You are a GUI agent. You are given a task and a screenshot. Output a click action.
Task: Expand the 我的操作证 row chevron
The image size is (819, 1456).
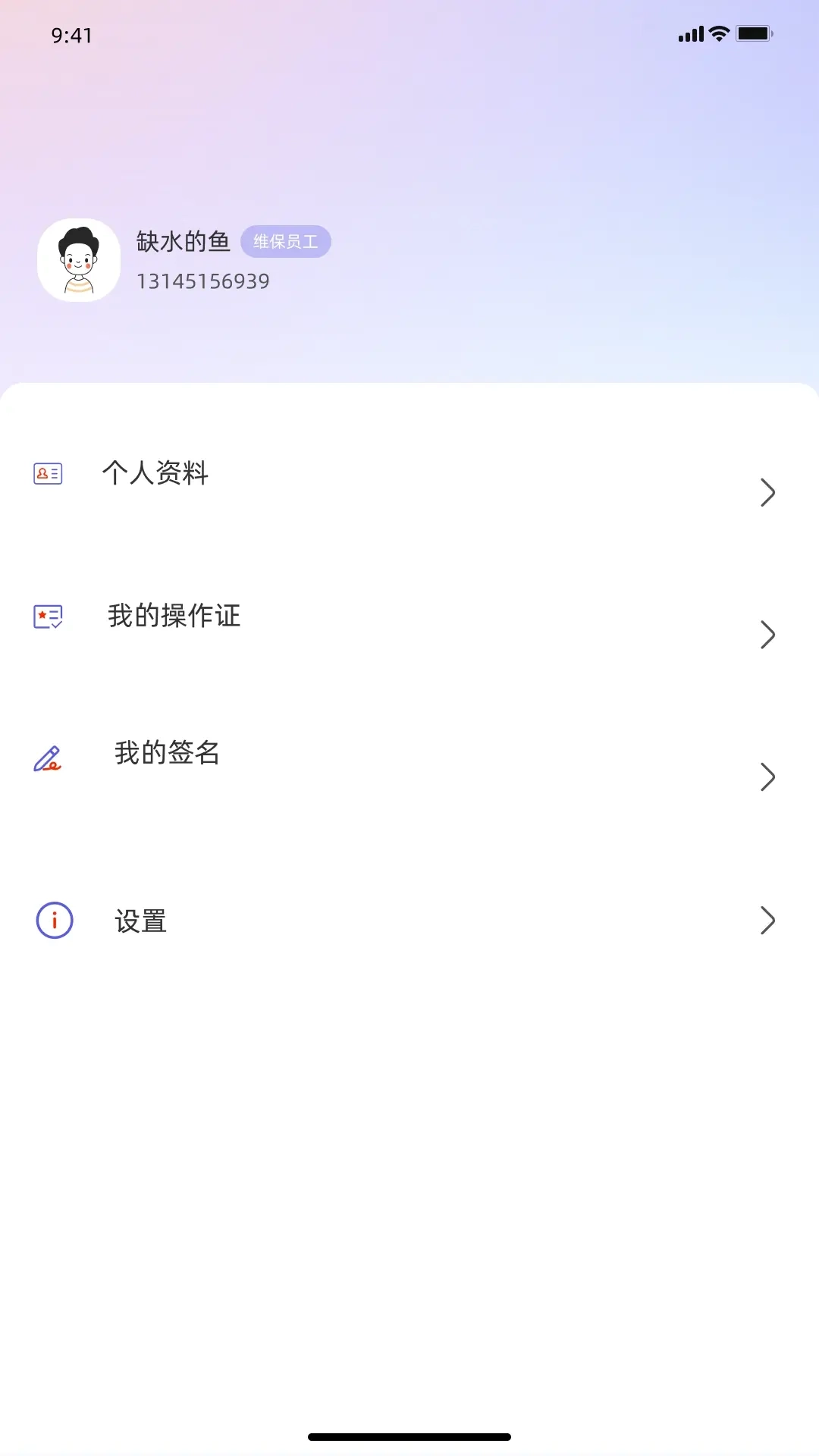(767, 635)
